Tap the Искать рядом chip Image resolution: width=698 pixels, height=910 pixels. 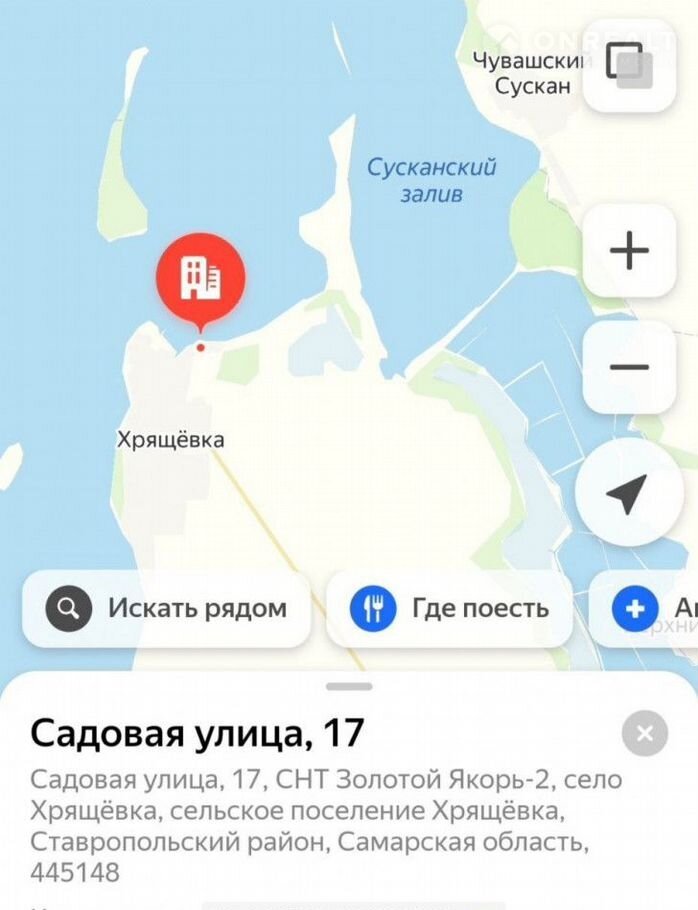click(166, 608)
